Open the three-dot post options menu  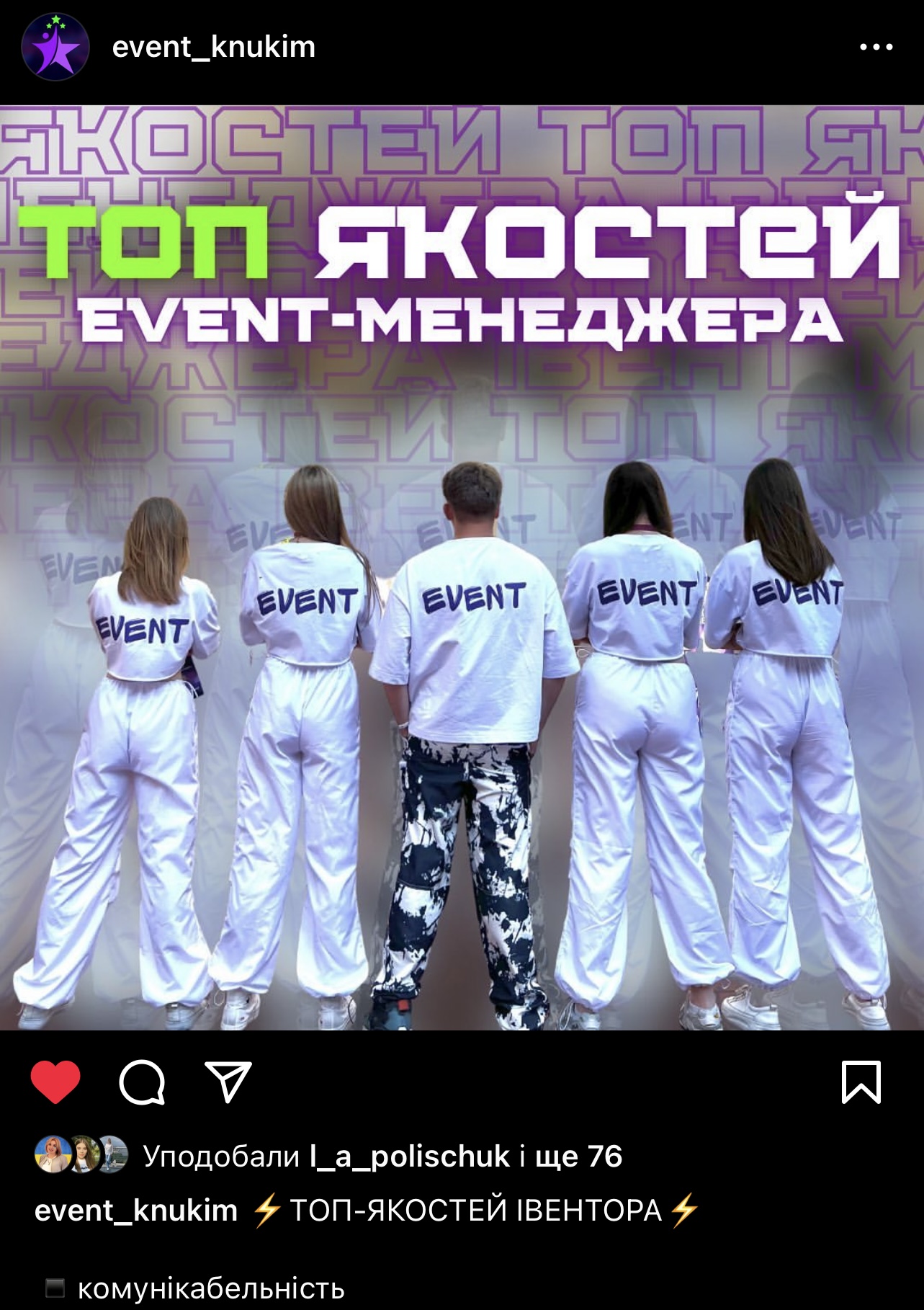click(876, 48)
